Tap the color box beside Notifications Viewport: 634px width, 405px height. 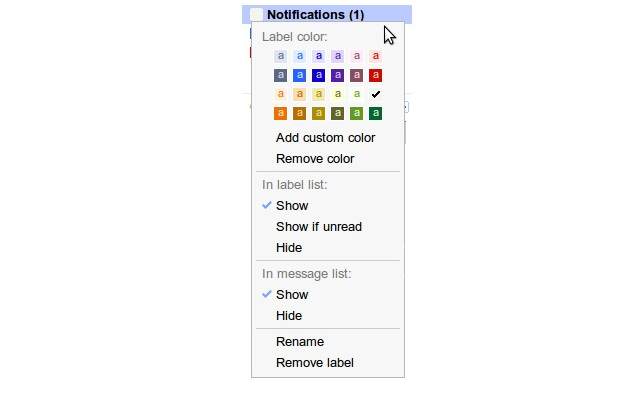257,15
